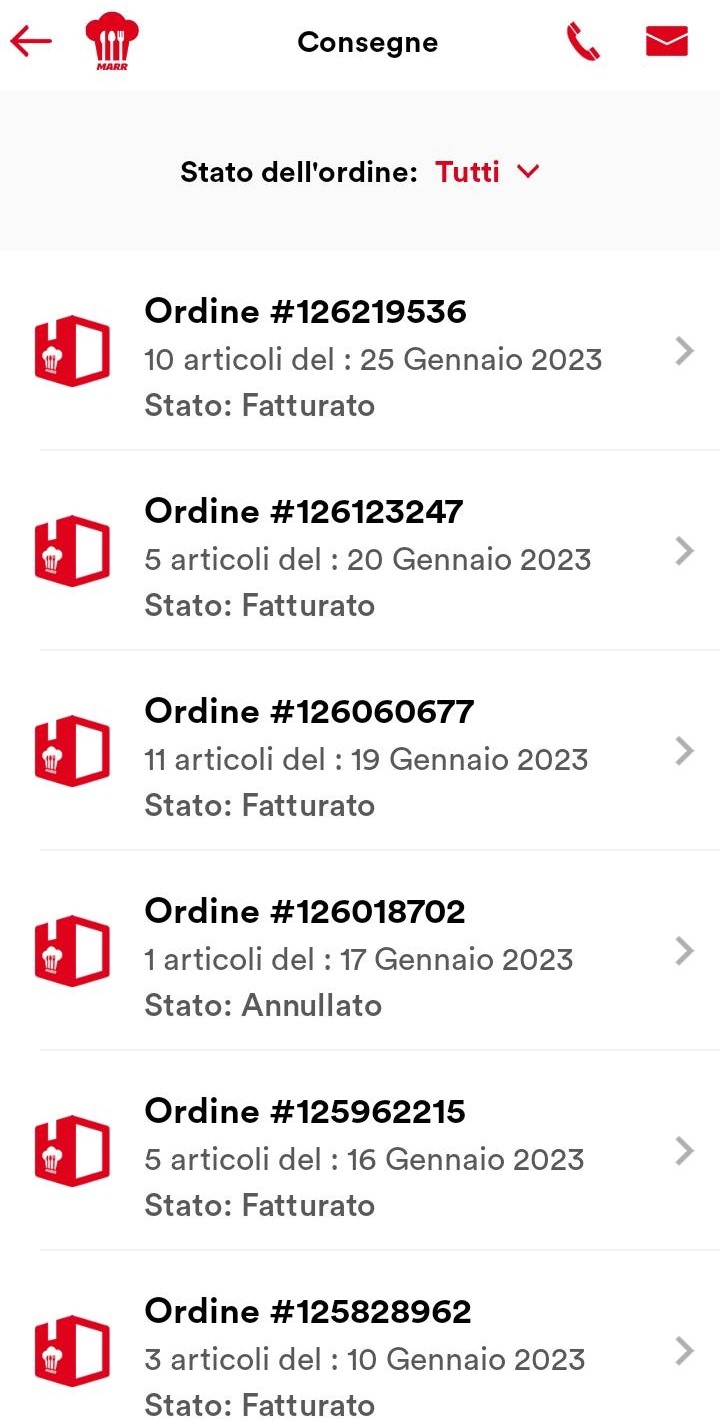
Task: Call support via the phone icon
Action: (582, 42)
